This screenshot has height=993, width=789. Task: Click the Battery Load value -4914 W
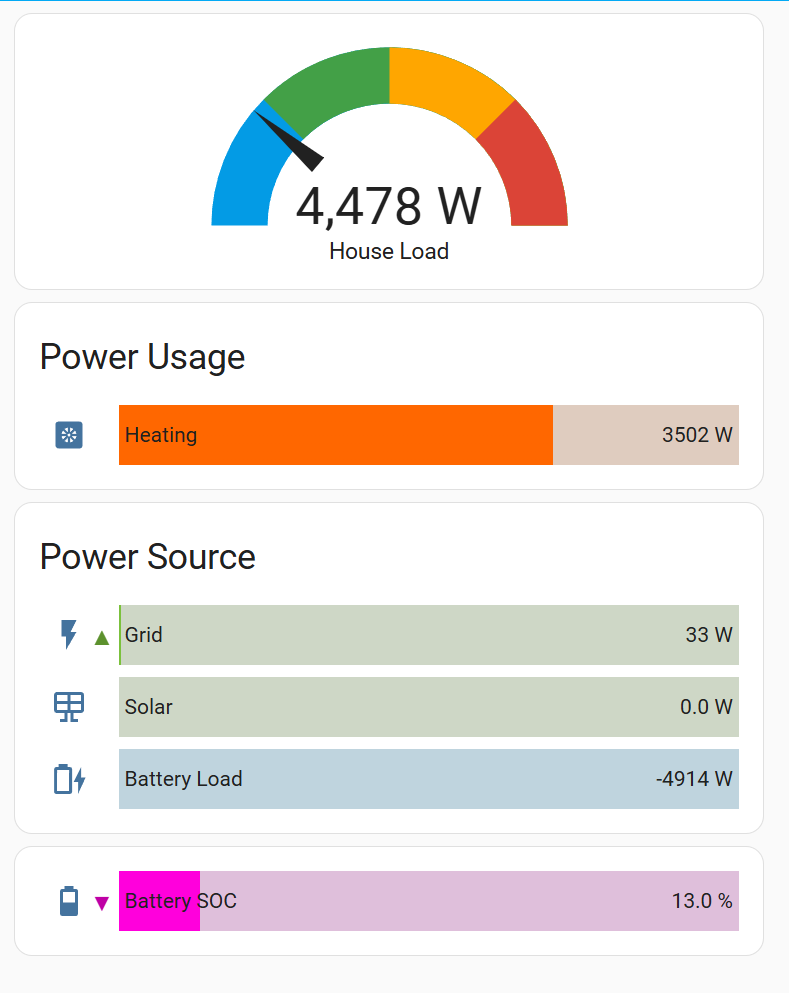[x=694, y=778]
